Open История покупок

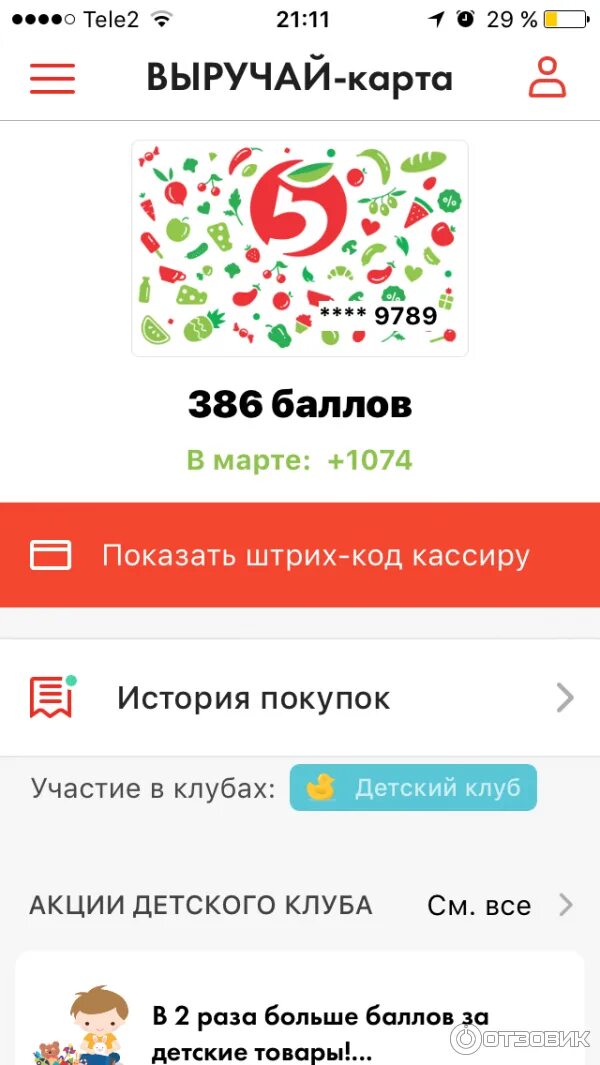click(300, 698)
